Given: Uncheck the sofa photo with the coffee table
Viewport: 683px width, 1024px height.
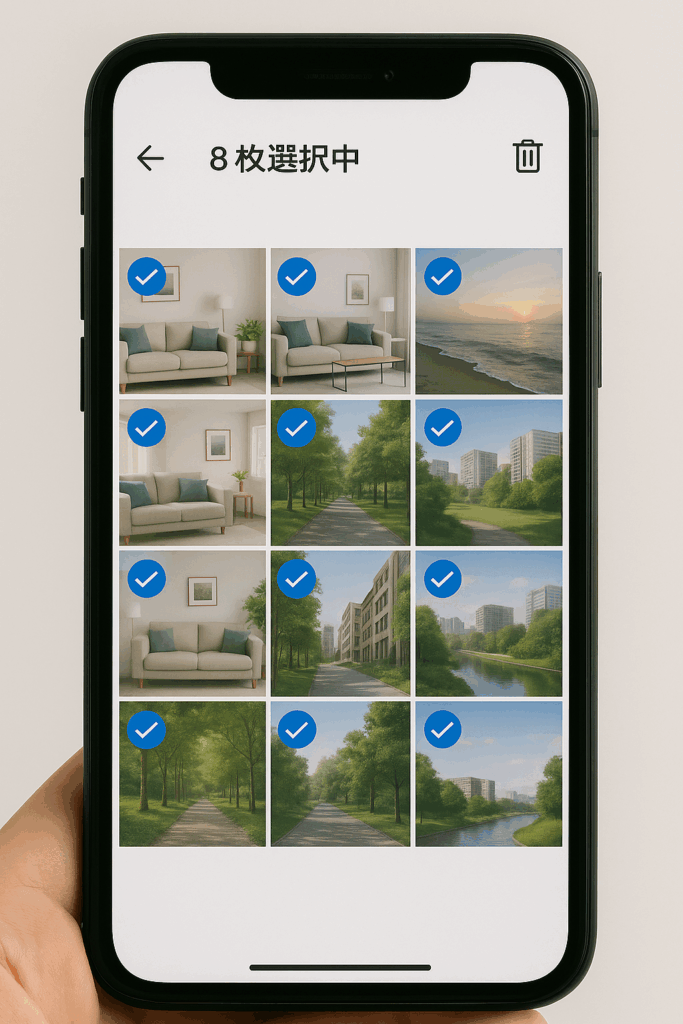Looking at the screenshot, I should click(x=297, y=276).
